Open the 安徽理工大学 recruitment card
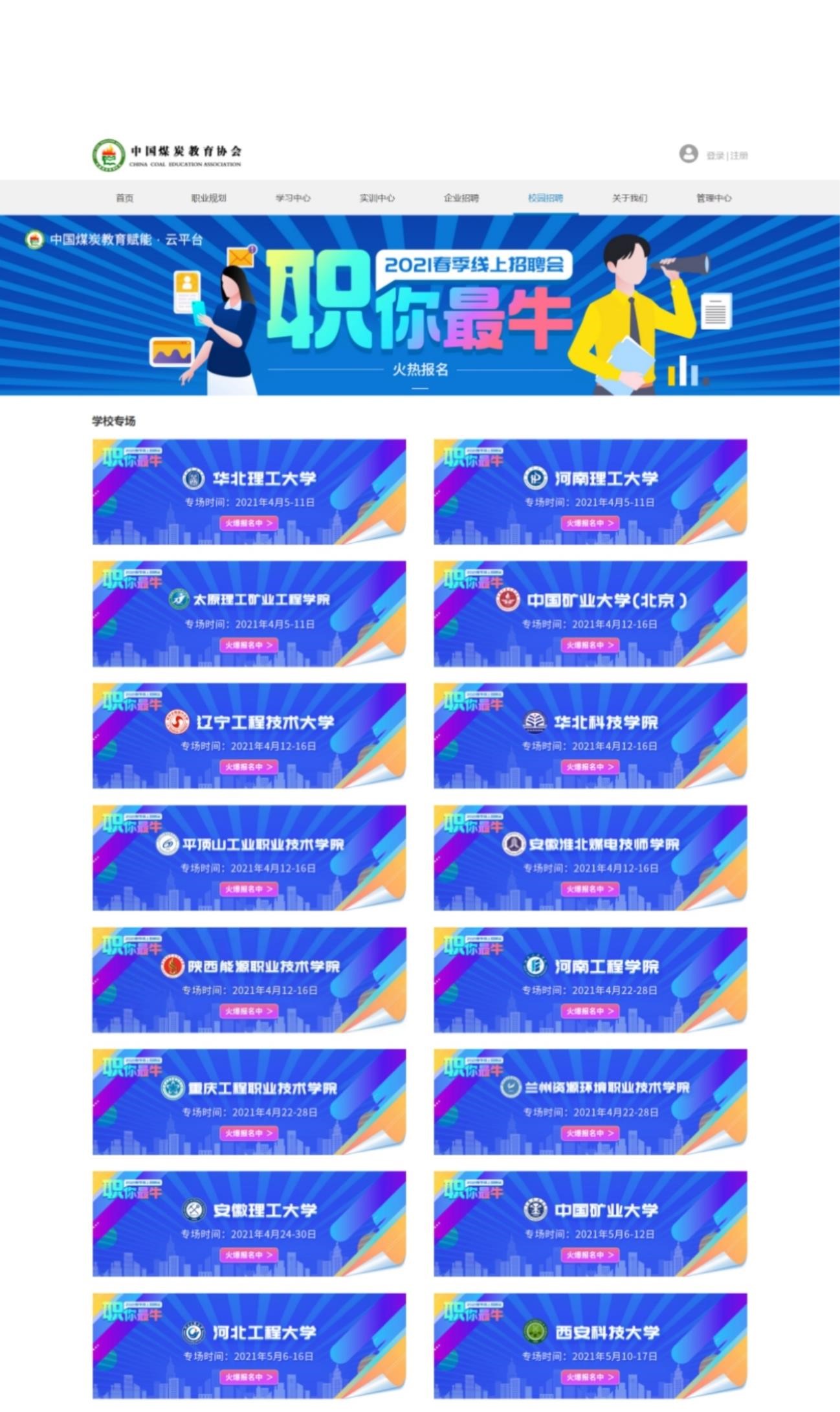840x1412 pixels. click(x=249, y=1224)
